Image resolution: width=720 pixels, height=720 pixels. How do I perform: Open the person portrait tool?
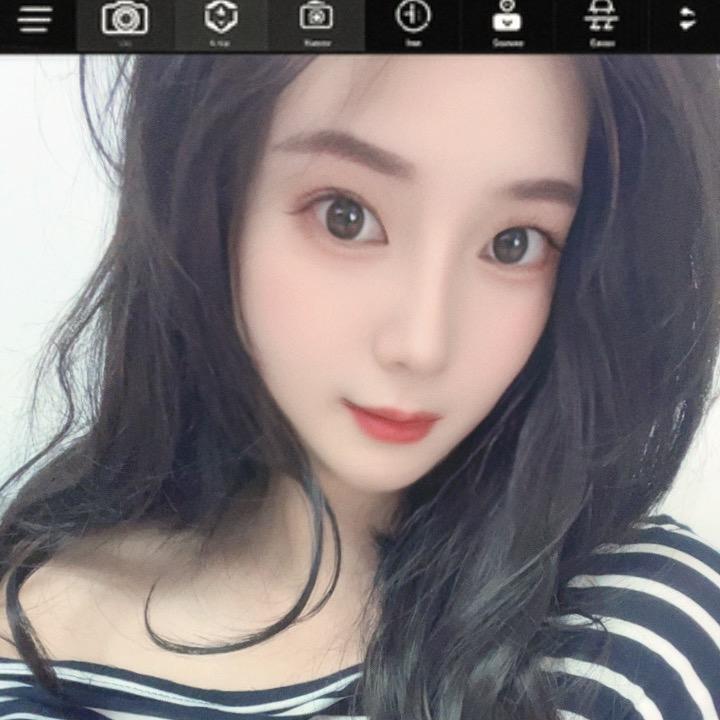(x=507, y=19)
